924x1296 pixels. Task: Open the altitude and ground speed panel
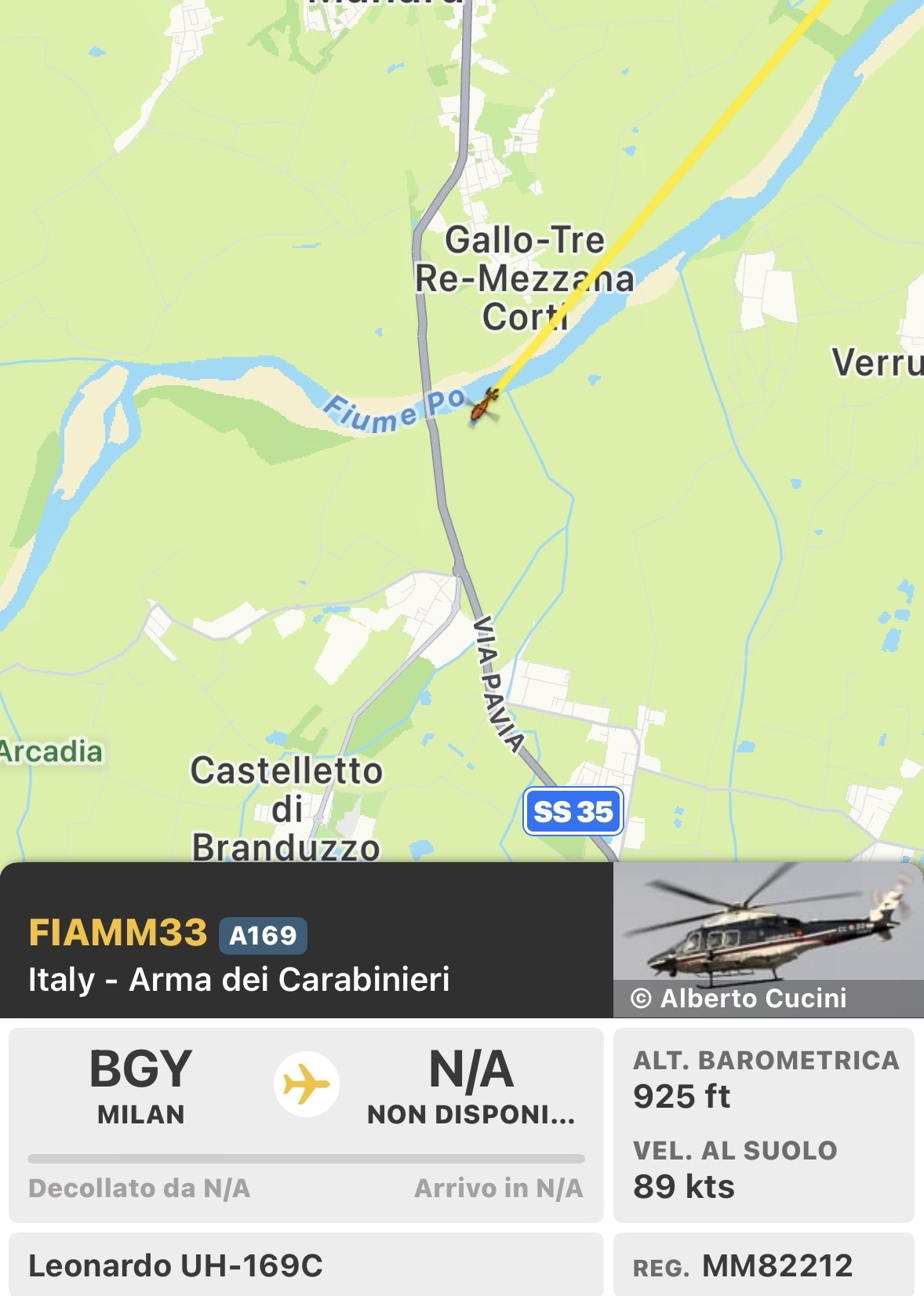point(763,1123)
